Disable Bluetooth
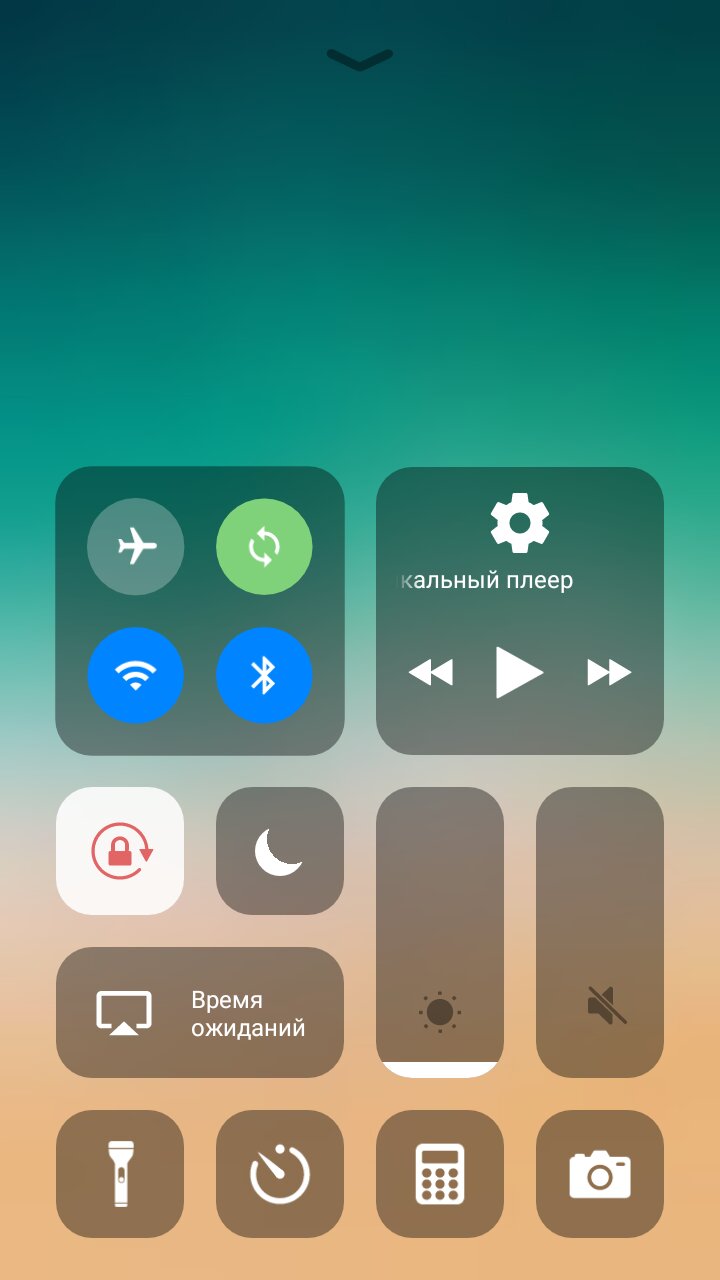Viewport: 720px width, 1280px height. pos(264,675)
